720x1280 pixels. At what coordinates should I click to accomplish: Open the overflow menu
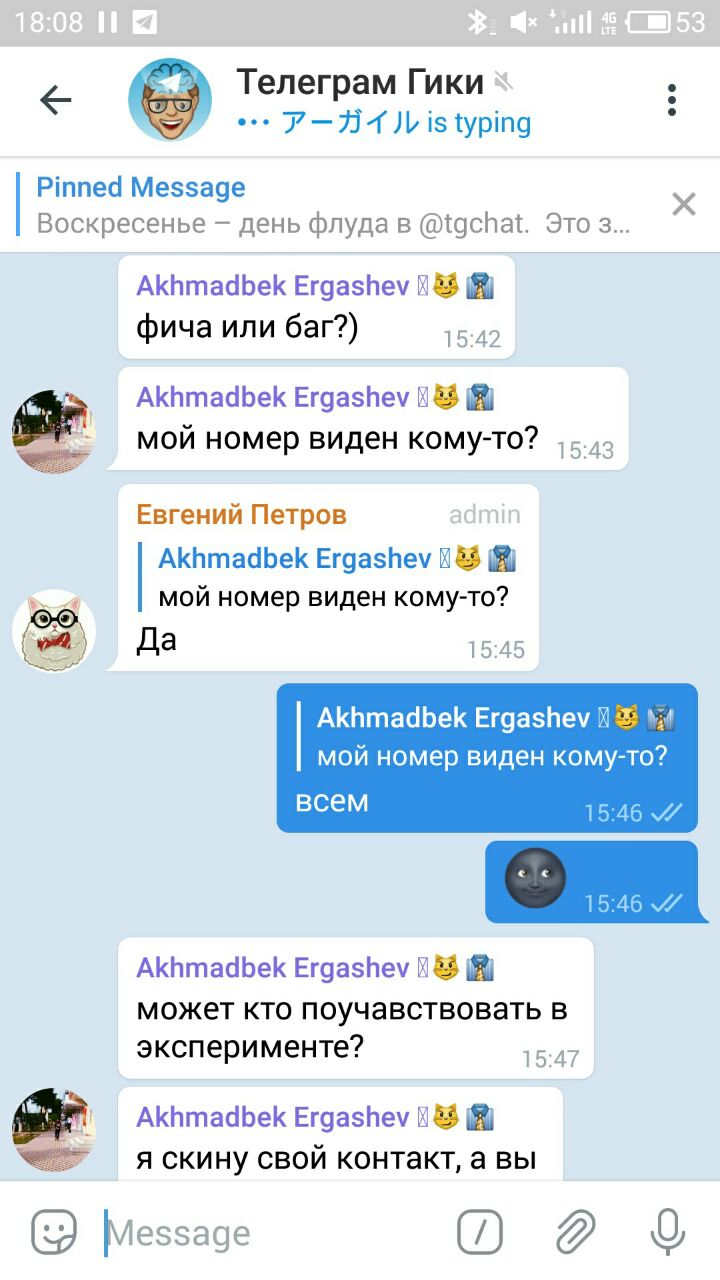click(x=672, y=100)
